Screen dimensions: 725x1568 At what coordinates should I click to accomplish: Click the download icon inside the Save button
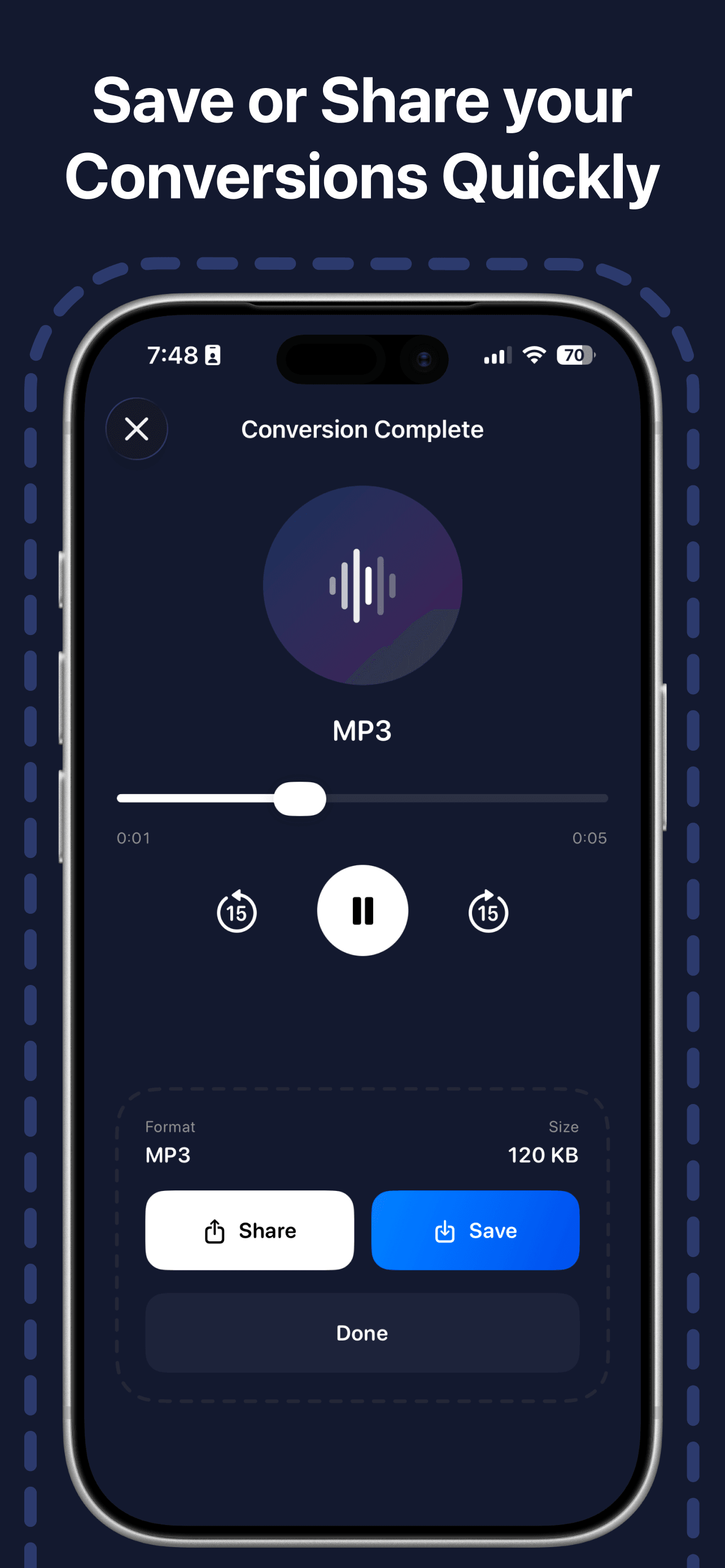pyautogui.click(x=444, y=1230)
